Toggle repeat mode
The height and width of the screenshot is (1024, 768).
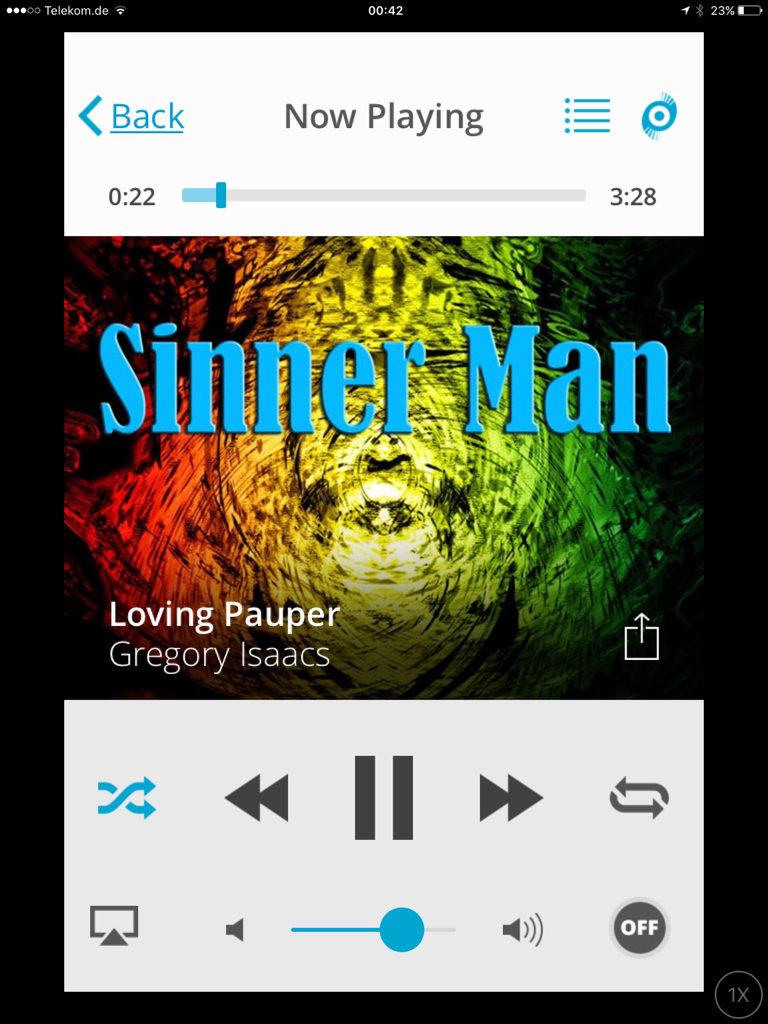click(x=639, y=798)
